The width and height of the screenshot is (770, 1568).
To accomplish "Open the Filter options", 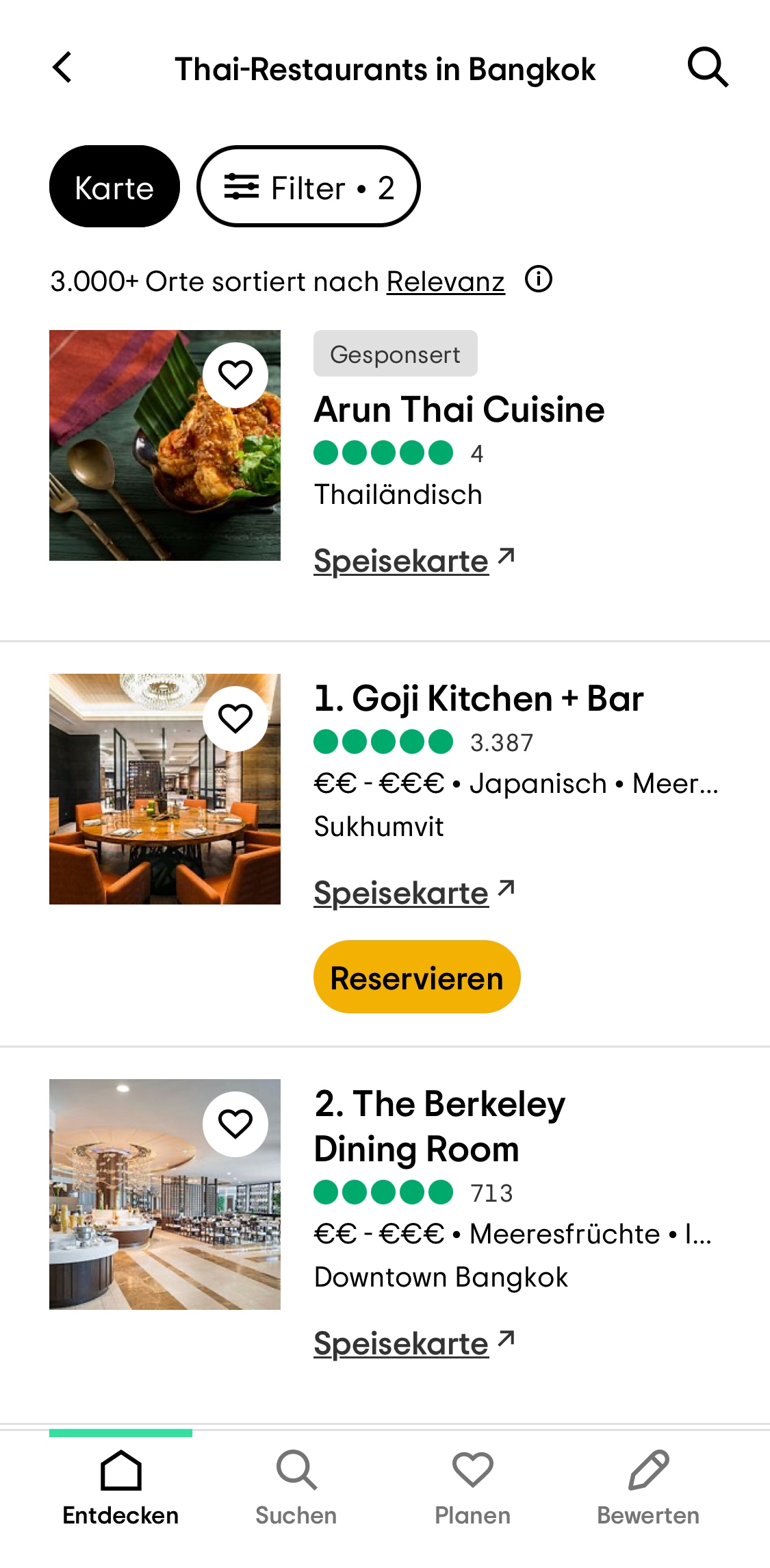I will [x=309, y=187].
